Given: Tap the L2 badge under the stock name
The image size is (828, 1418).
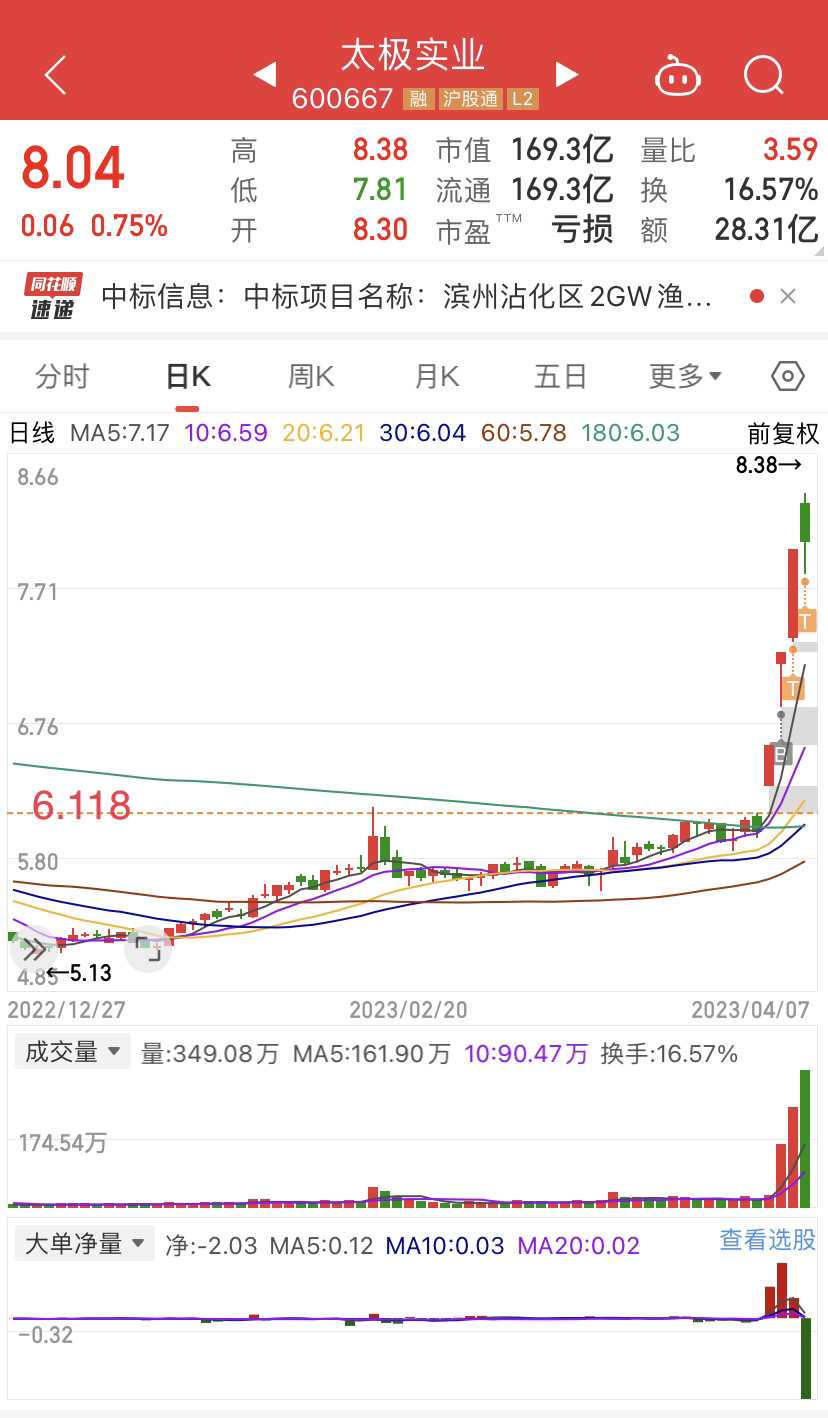Looking at the screenshot, I should coord(521,99).
